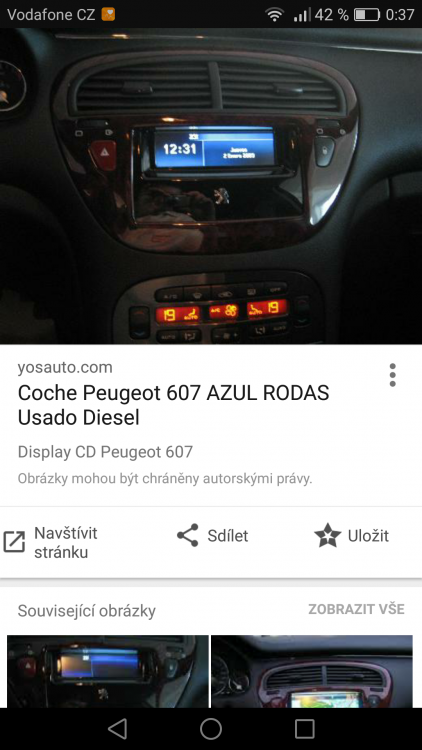Tap the system home button
Screen dimensions: 422x750
point(211,729)
